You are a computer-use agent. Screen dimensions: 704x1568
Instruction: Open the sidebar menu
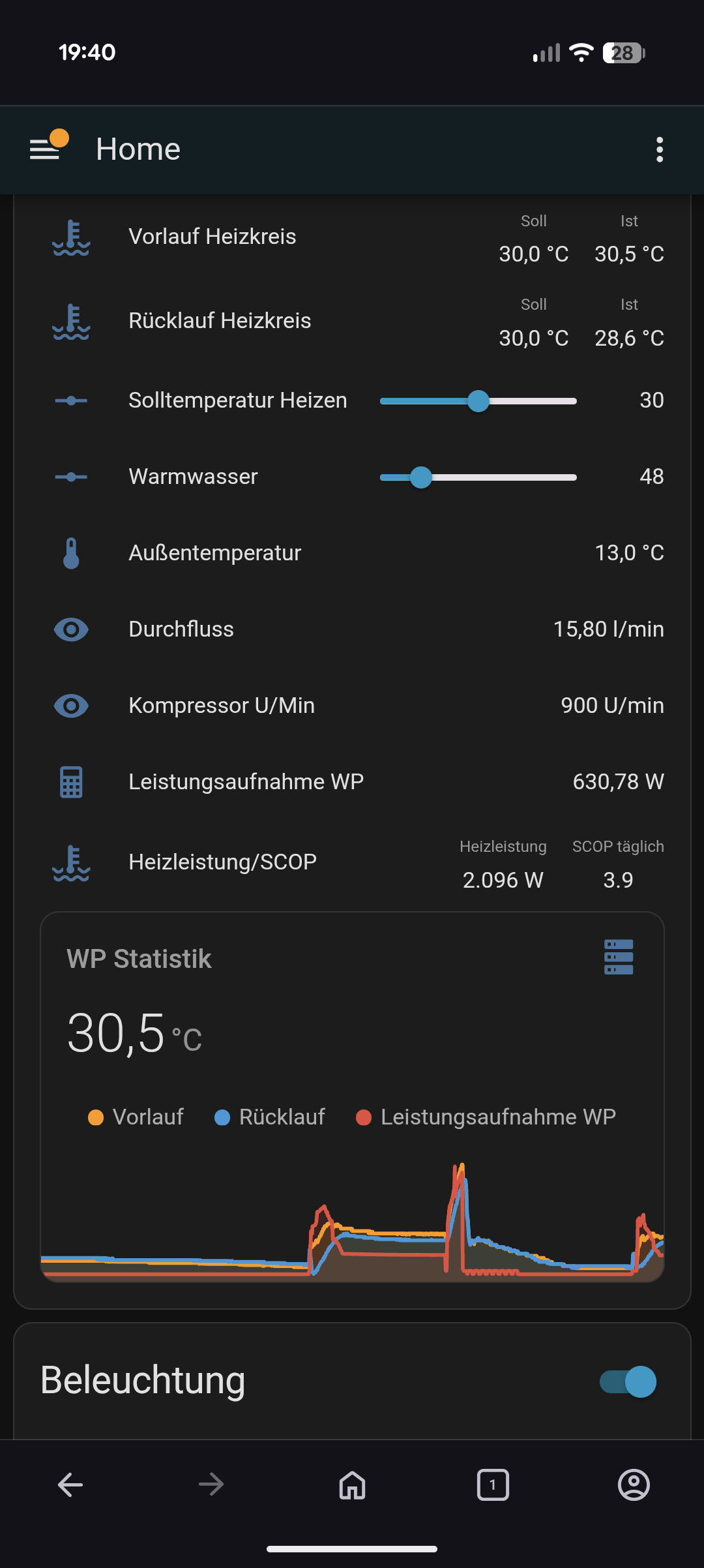click(45, 149)
